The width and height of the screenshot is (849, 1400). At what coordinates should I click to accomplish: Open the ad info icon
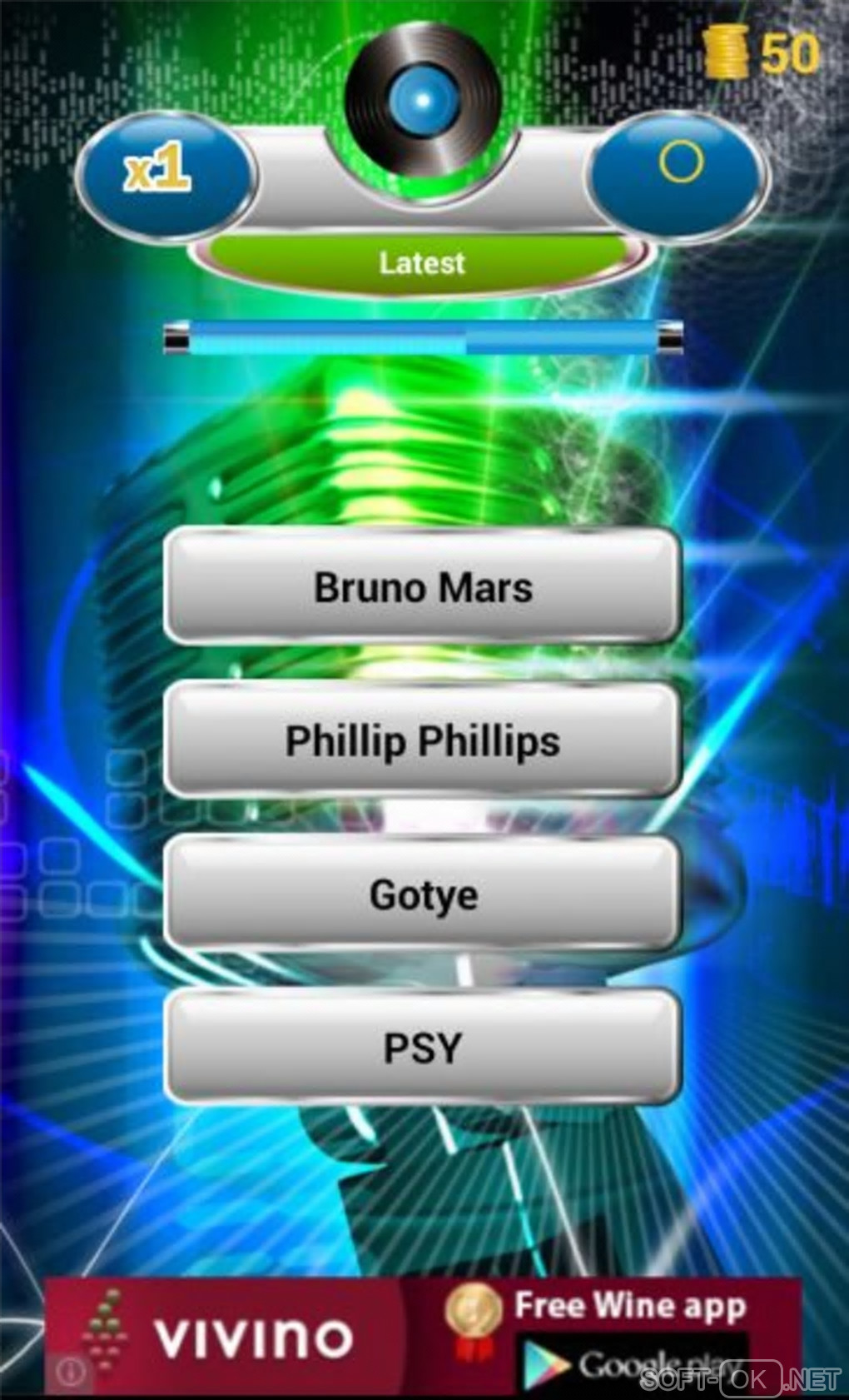tap(70, 1370)
